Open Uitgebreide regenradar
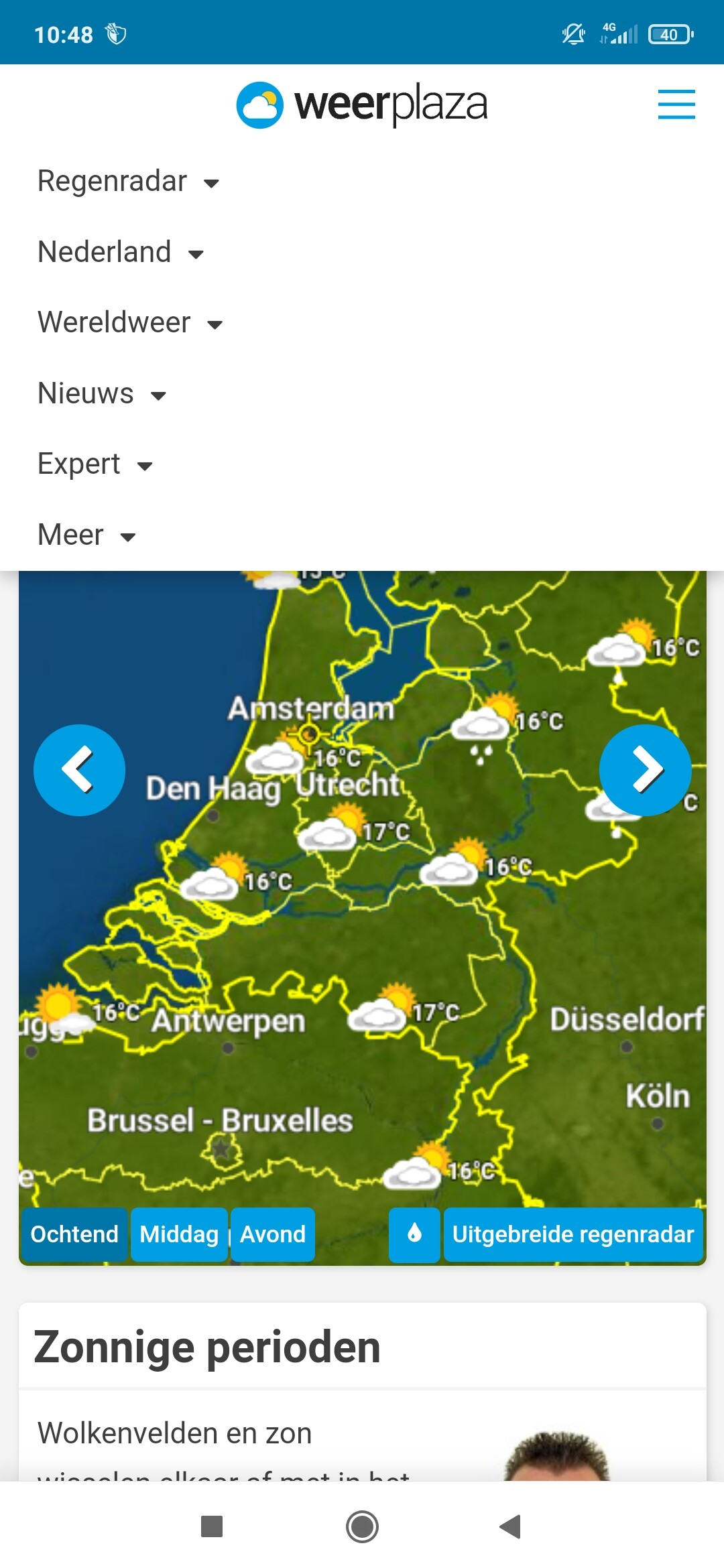724x1568 pixels. click(573, 1234)
